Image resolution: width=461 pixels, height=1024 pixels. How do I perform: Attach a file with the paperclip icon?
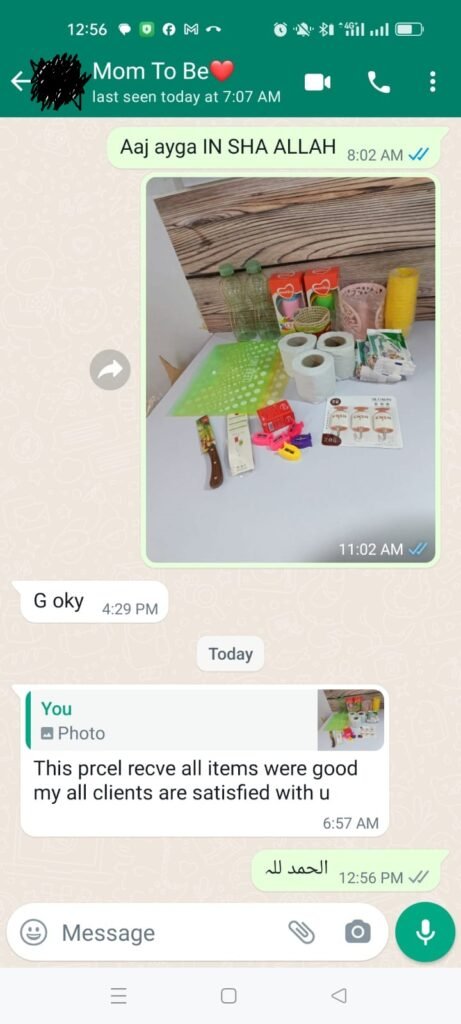tap(302, 932)
